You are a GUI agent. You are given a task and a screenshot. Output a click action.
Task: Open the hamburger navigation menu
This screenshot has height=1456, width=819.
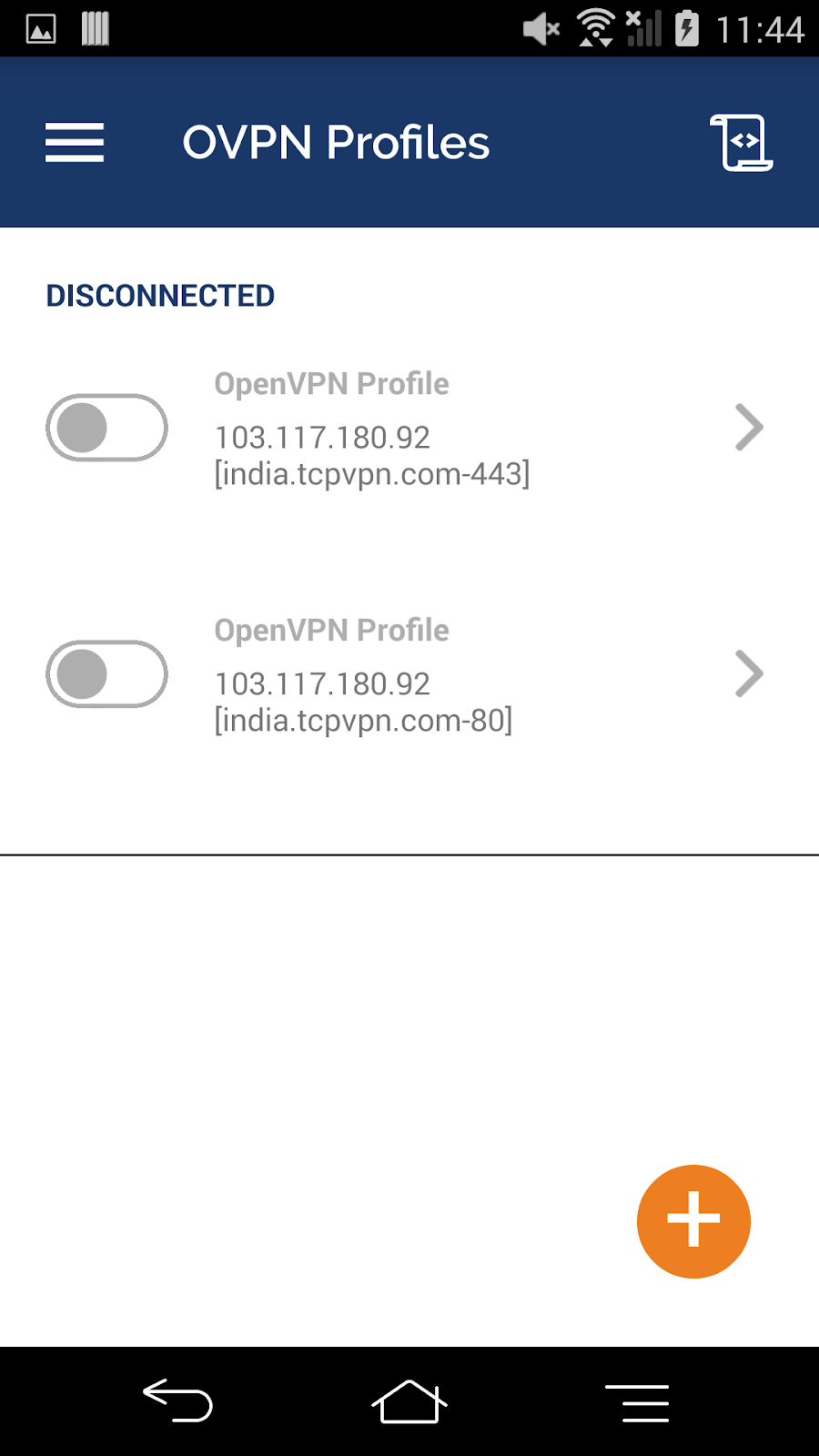coord(75,143)
